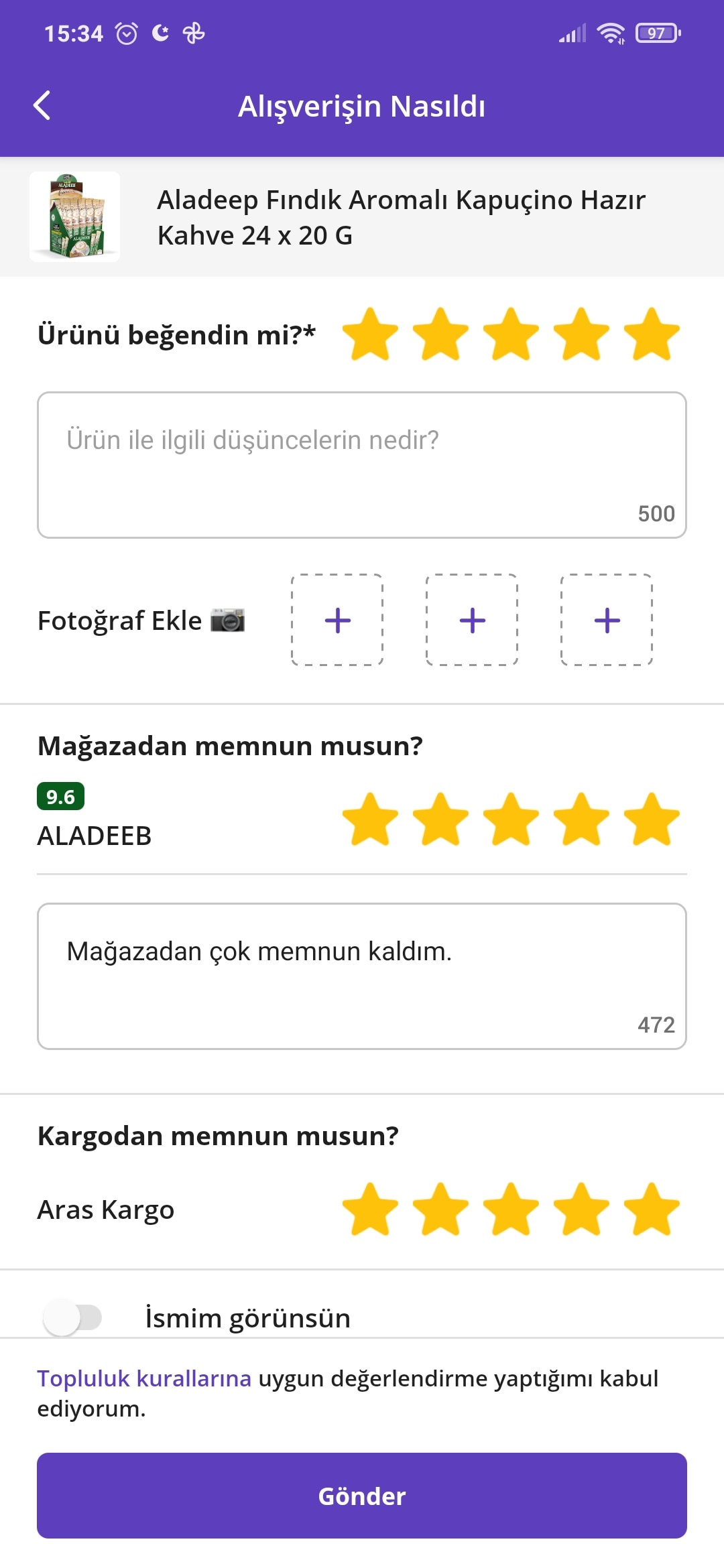This screenshot has width=724, height=1568.
Task: Give Aras Kargo five stars
Action: point(652,1209)
